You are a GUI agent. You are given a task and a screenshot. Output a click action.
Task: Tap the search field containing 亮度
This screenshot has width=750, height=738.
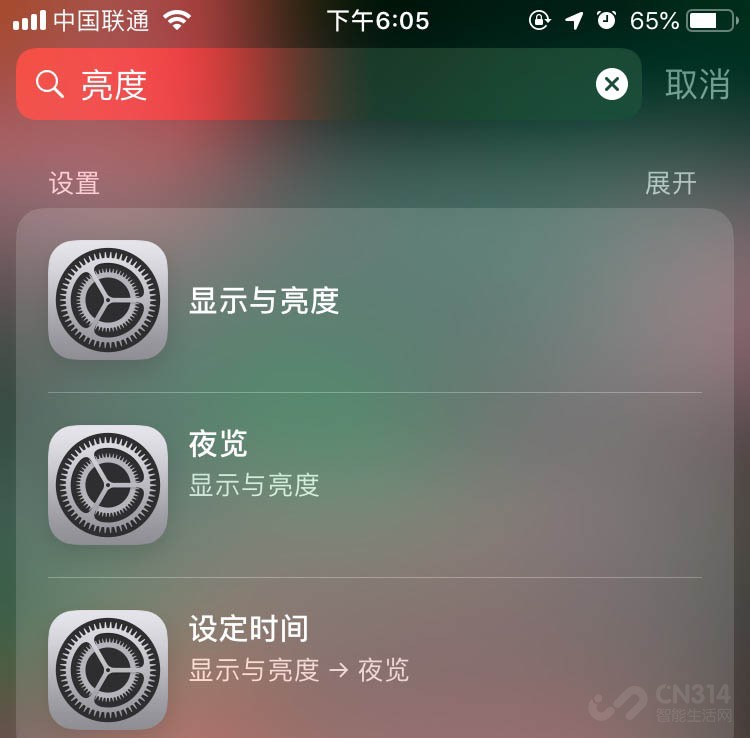click(x=320, y=85)
